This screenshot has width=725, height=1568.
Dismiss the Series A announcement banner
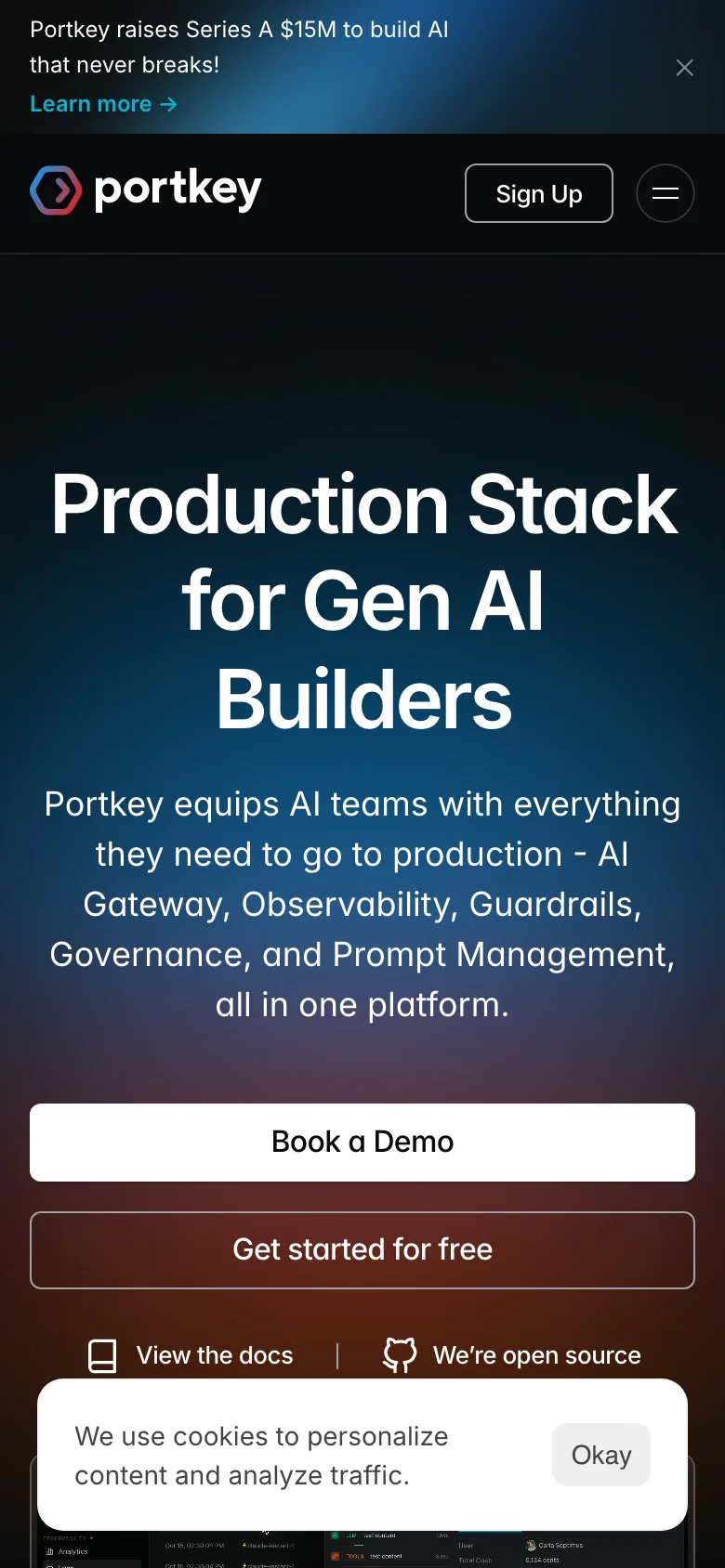tap(684, 68)
